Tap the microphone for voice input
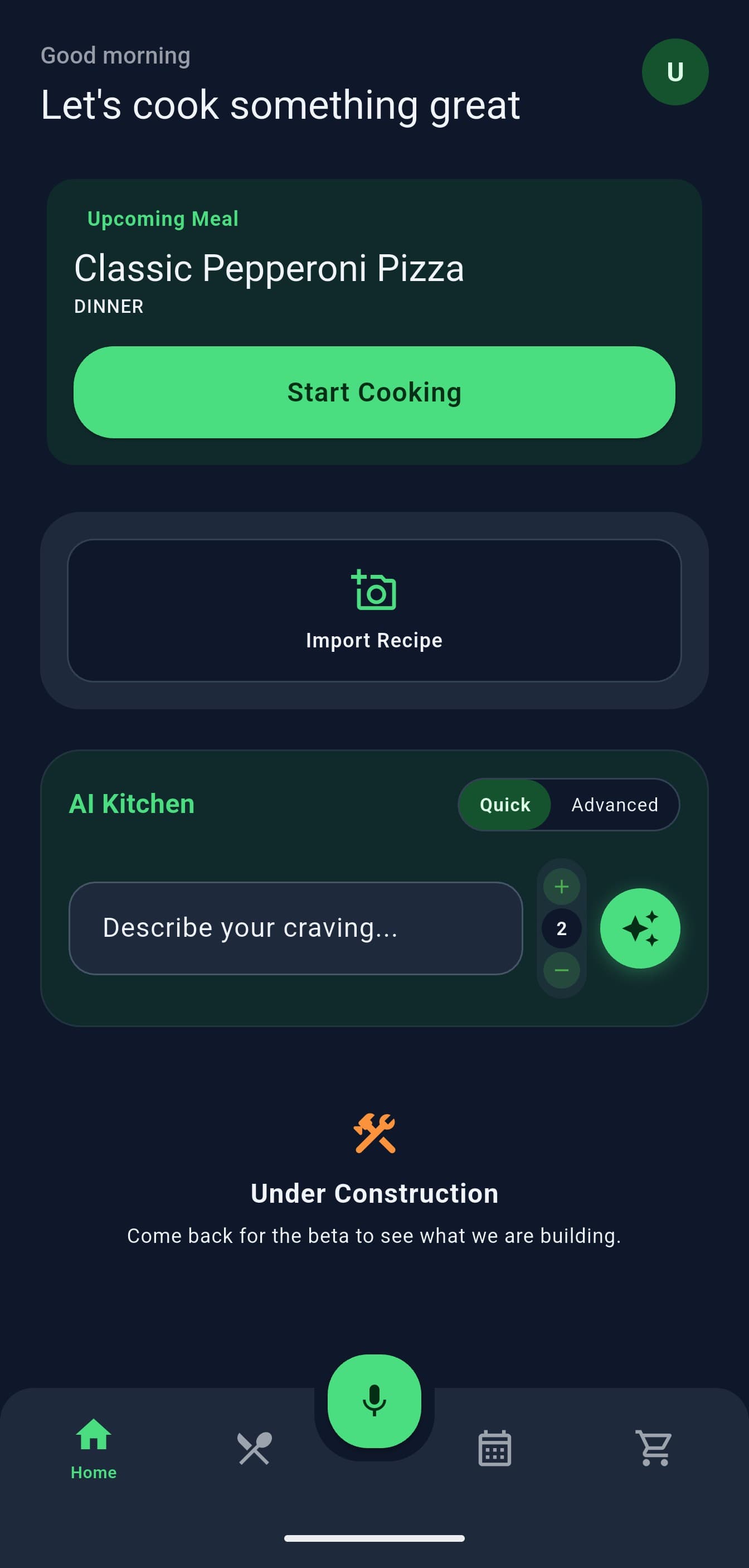This screenshot has height=1568, width=749. pyautogui.click(x=374, y=1400)
